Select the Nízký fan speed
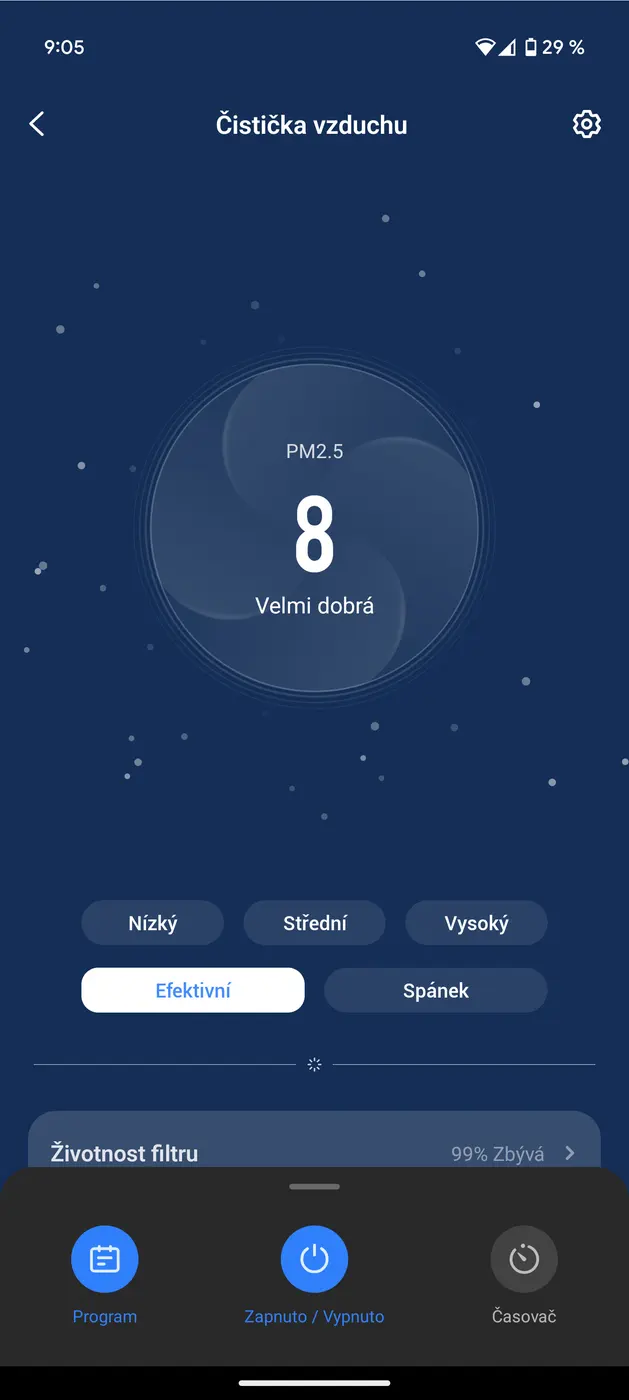The height and width of the screenshot is (1400, 629). coord(152,923)
